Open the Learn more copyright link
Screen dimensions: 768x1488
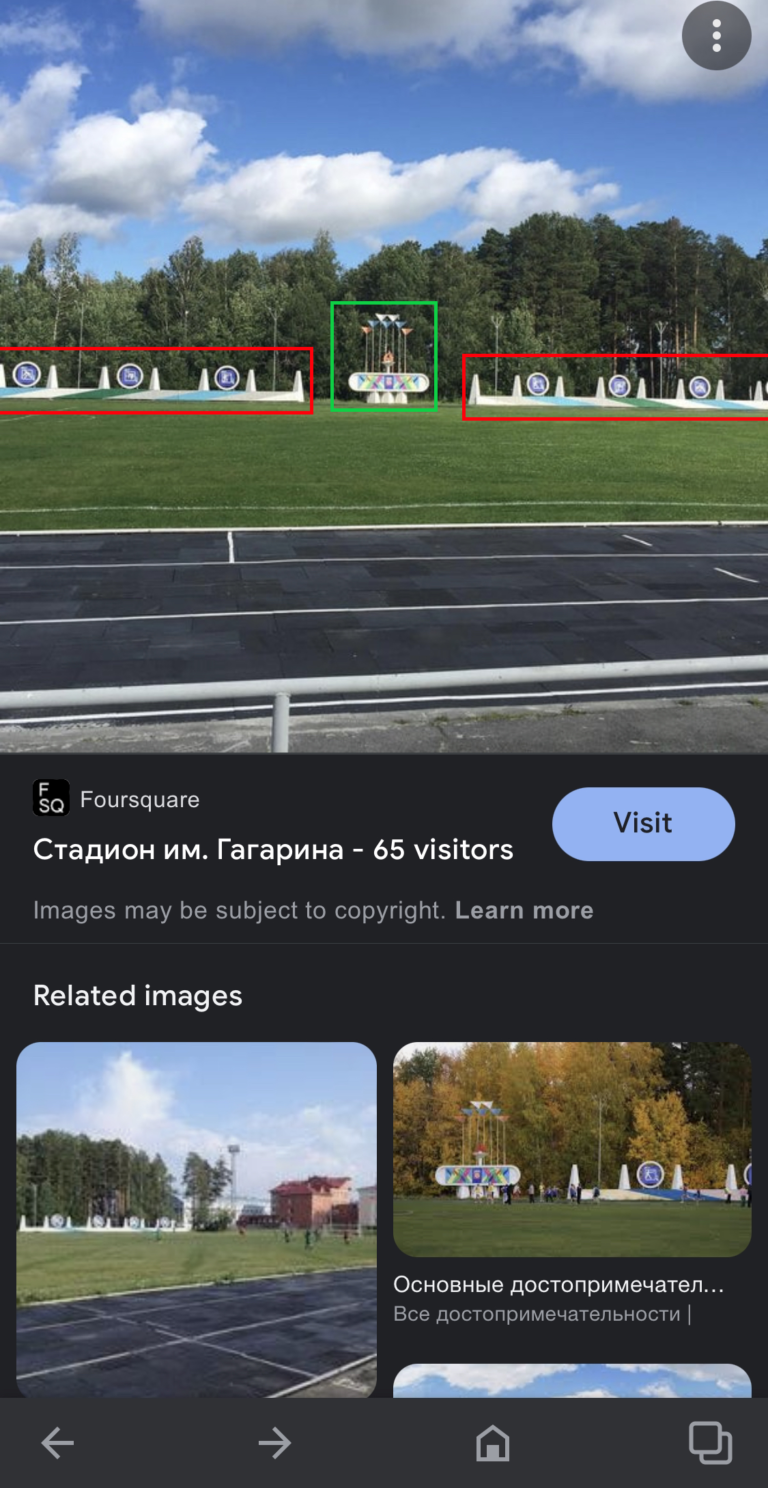[524, 910]
